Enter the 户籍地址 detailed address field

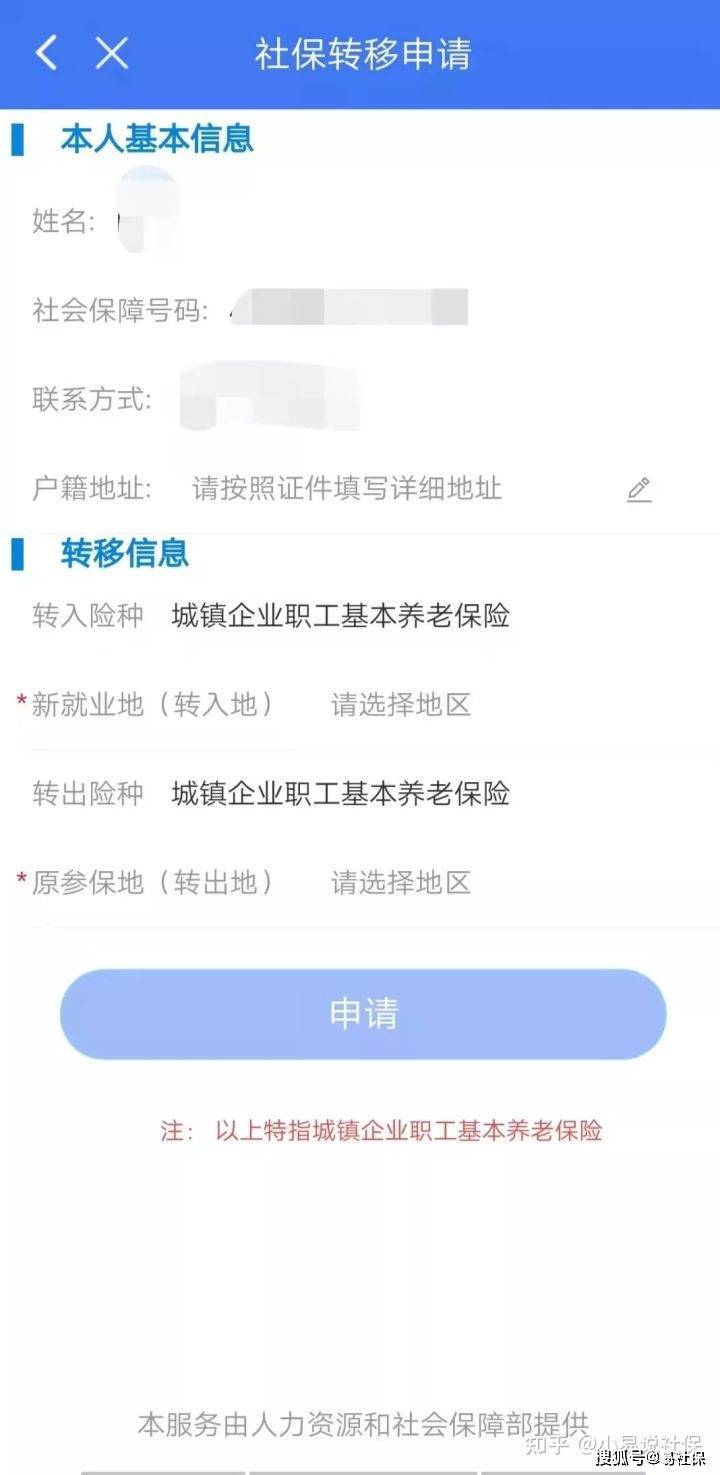(x=347, y=489)
